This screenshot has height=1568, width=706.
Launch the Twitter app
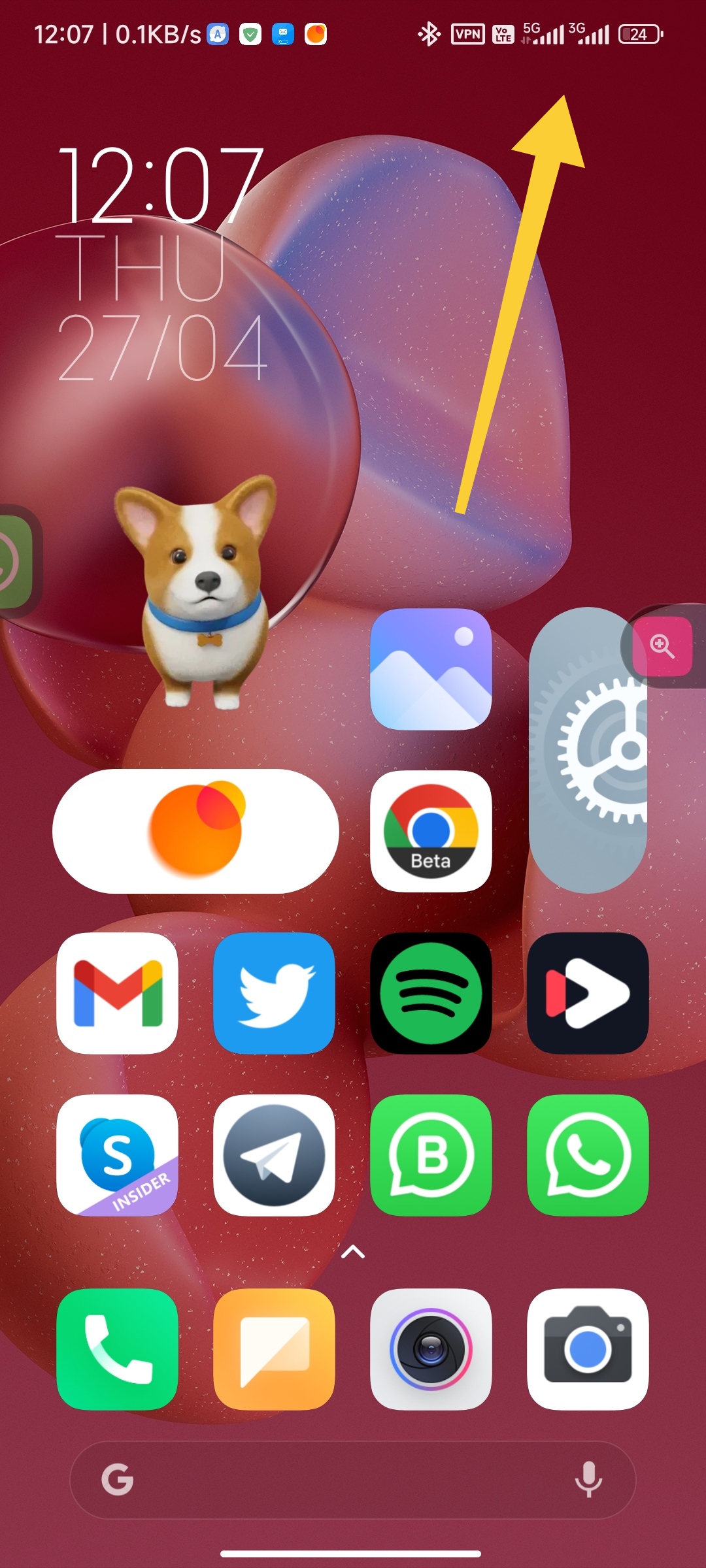[x=274, y=993]
